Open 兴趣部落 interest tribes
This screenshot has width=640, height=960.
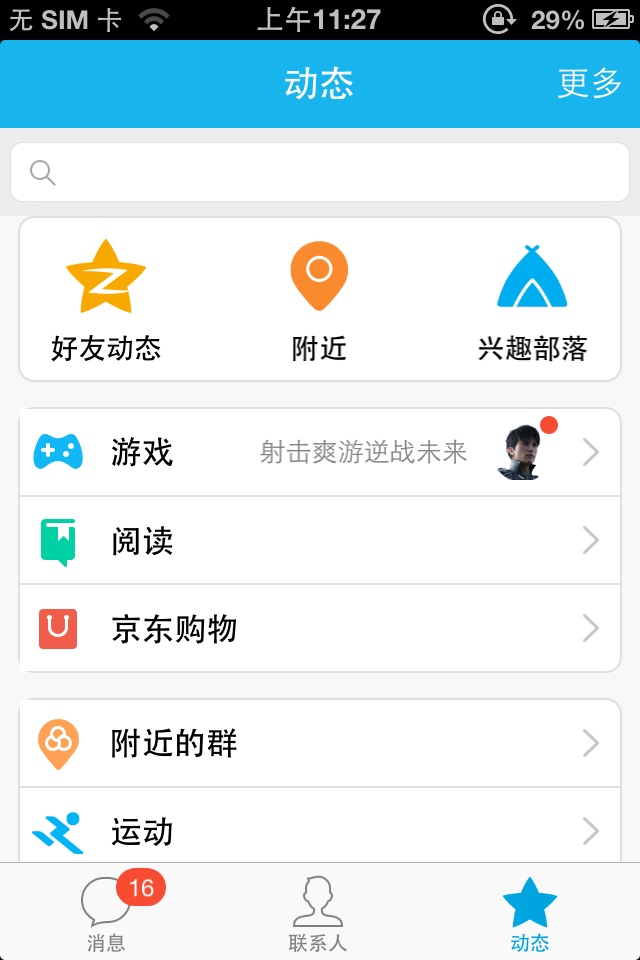pyautogui.click(x=532, y=300)
